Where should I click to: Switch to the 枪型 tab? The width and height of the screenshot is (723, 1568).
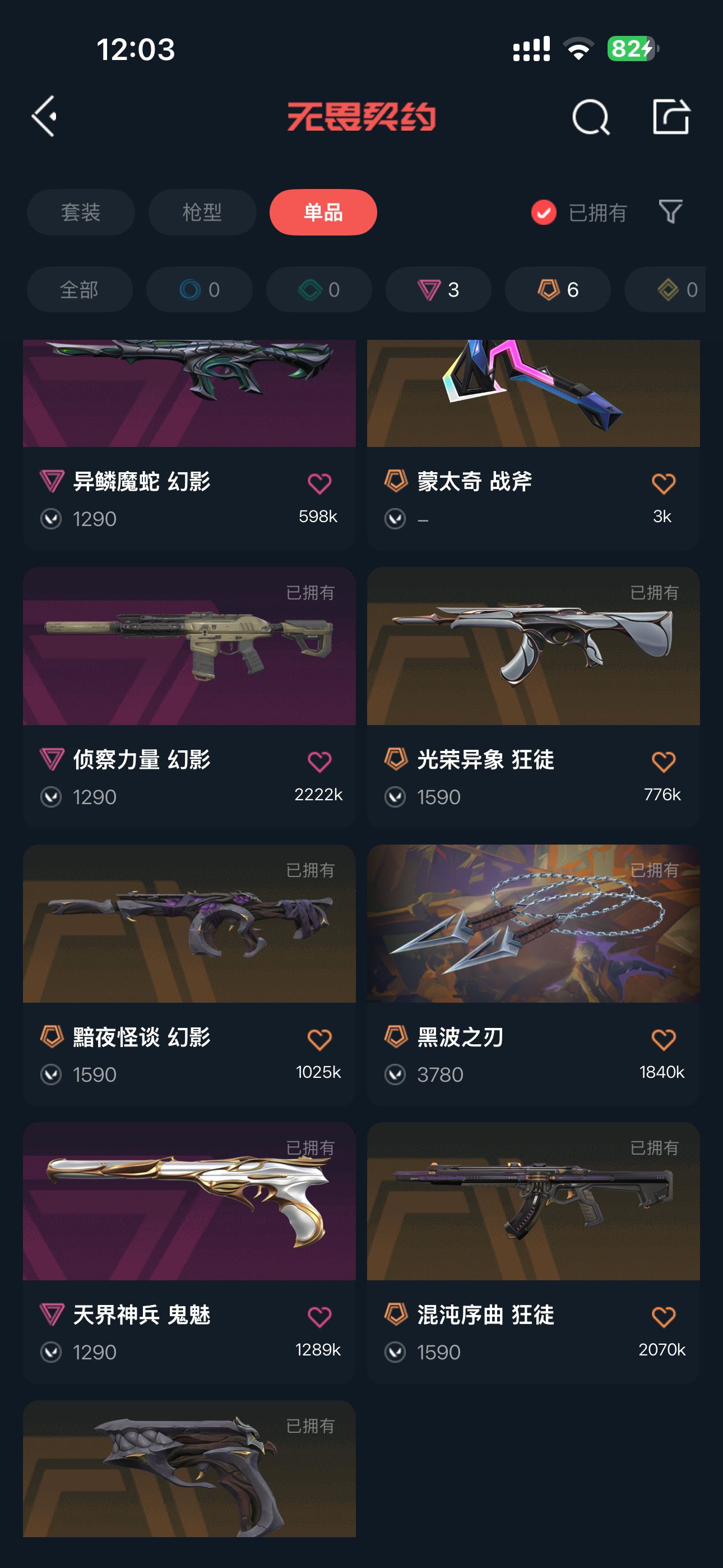[x=202, y=213]
